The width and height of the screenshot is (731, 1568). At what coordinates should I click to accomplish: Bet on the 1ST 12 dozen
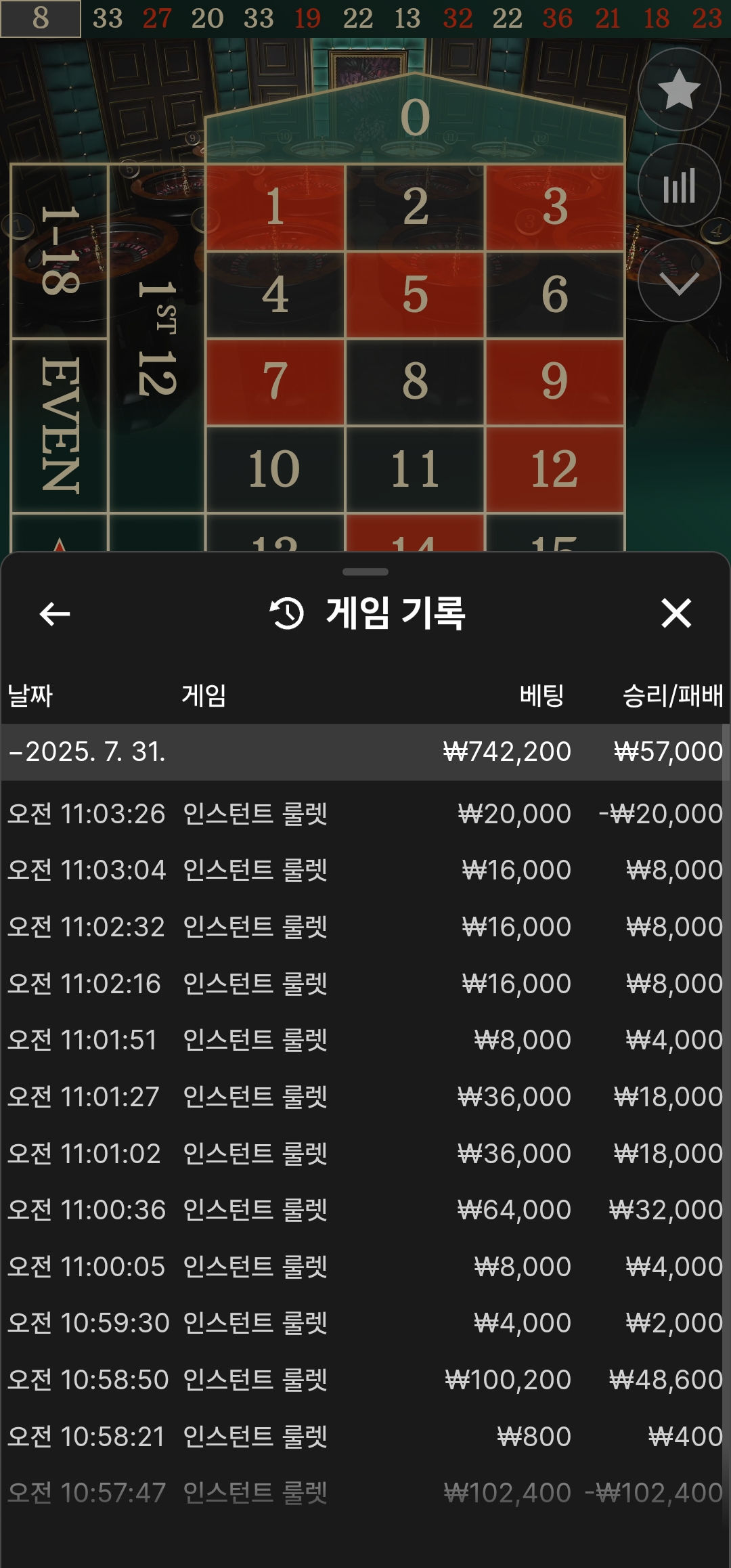[156, 337]
